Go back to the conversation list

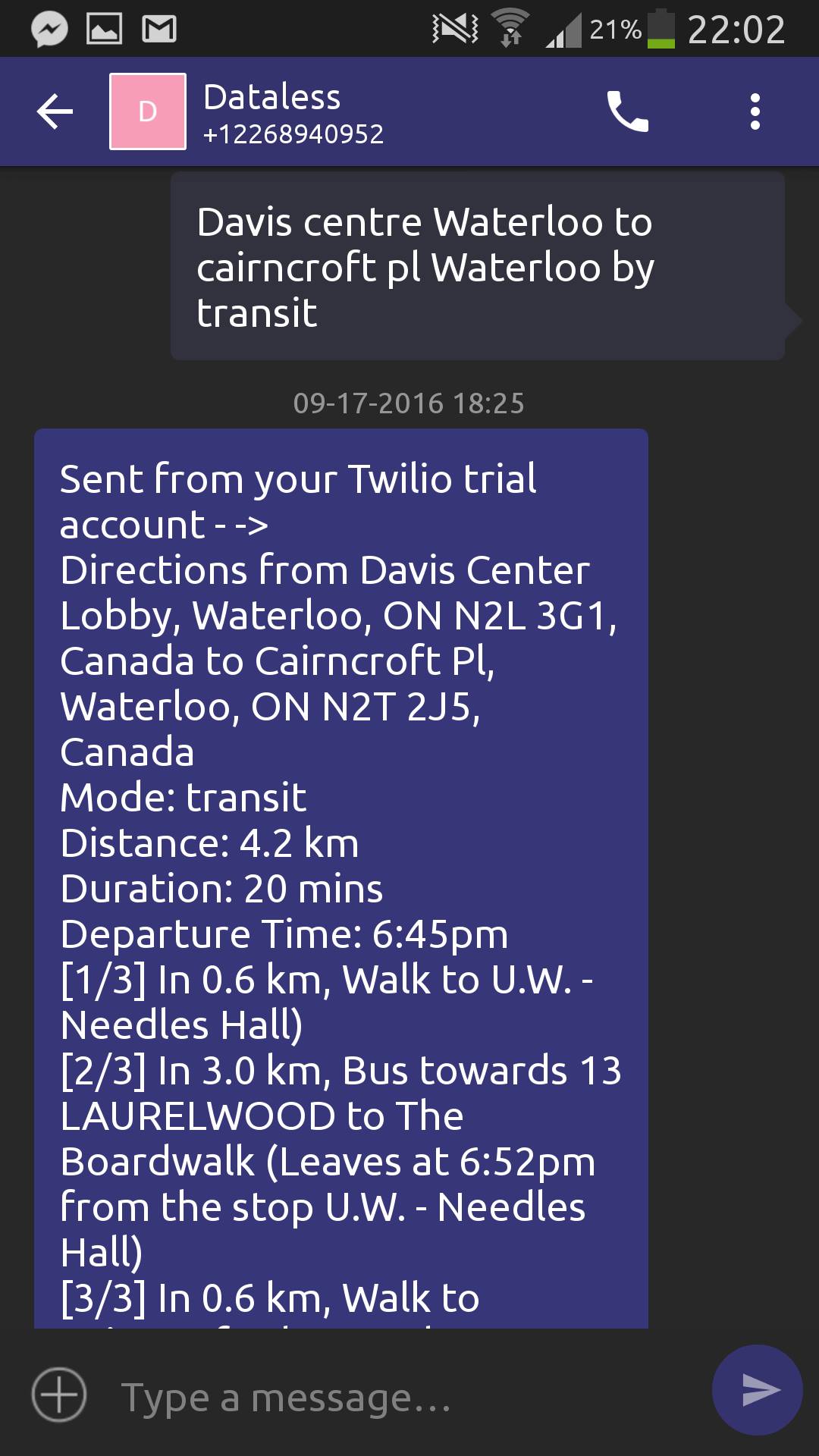pyautogui.click(x=55, y=111)
